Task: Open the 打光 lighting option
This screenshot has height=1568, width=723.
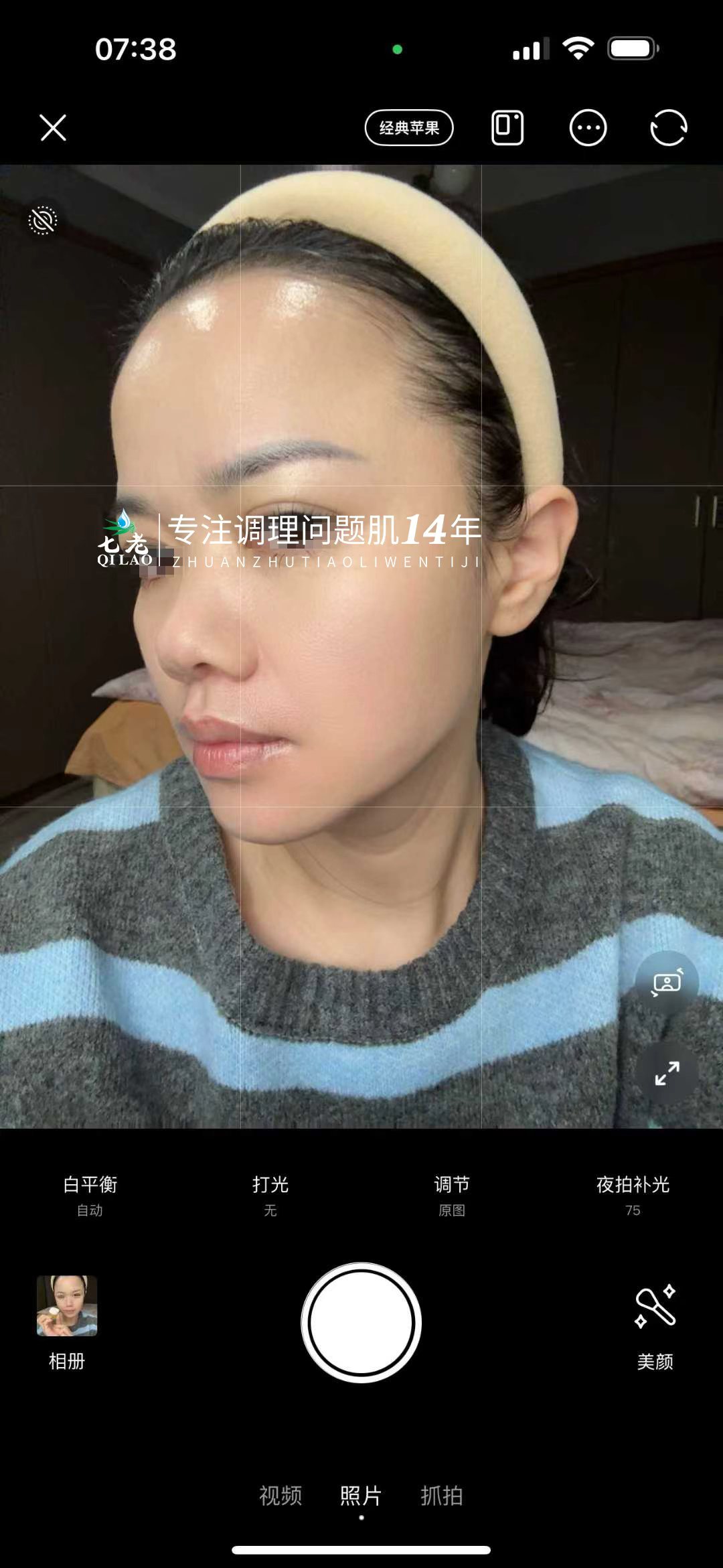Action: [x=270, y=1194]
